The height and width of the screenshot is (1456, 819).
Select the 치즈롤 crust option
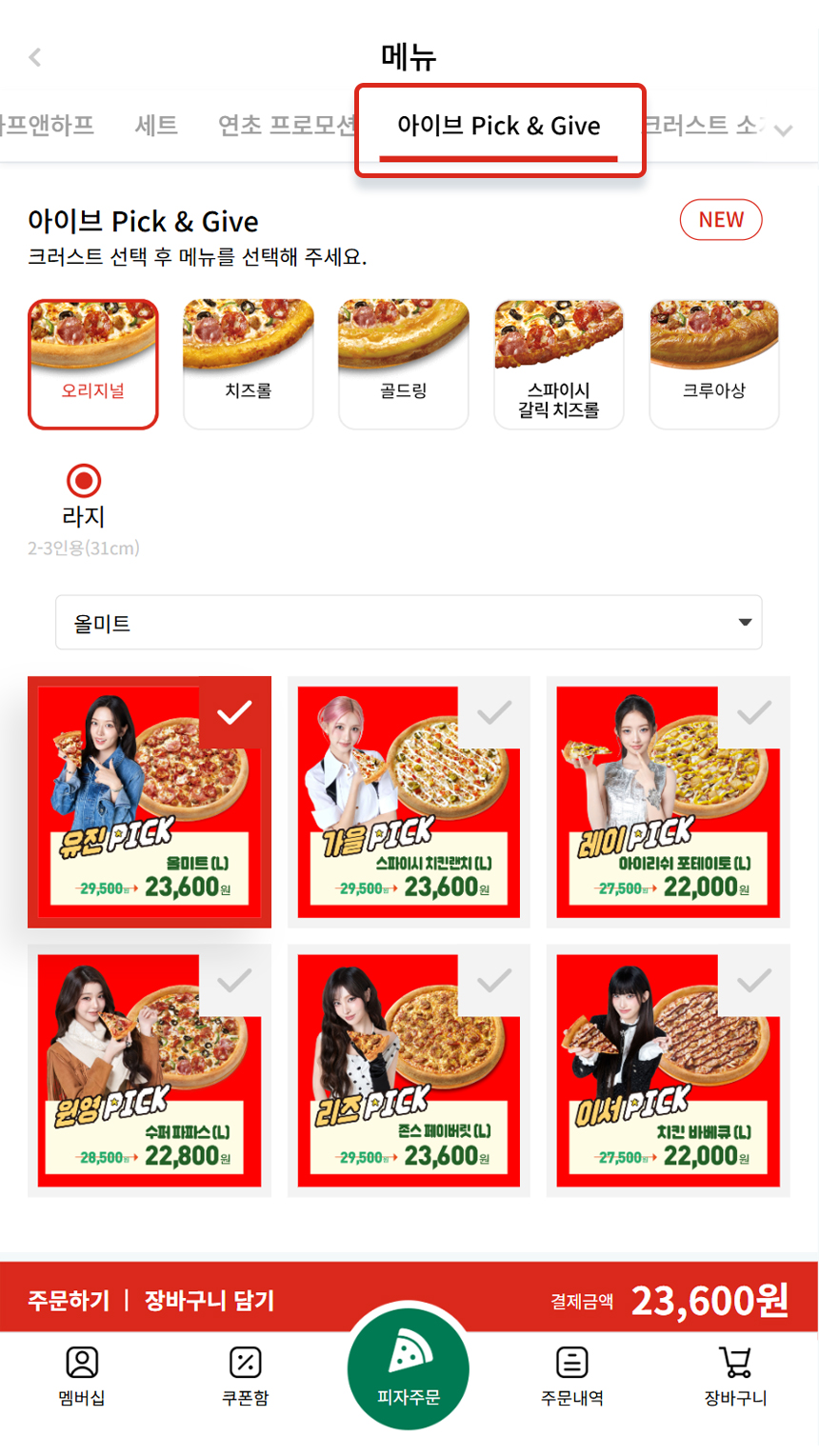(248, 364)
